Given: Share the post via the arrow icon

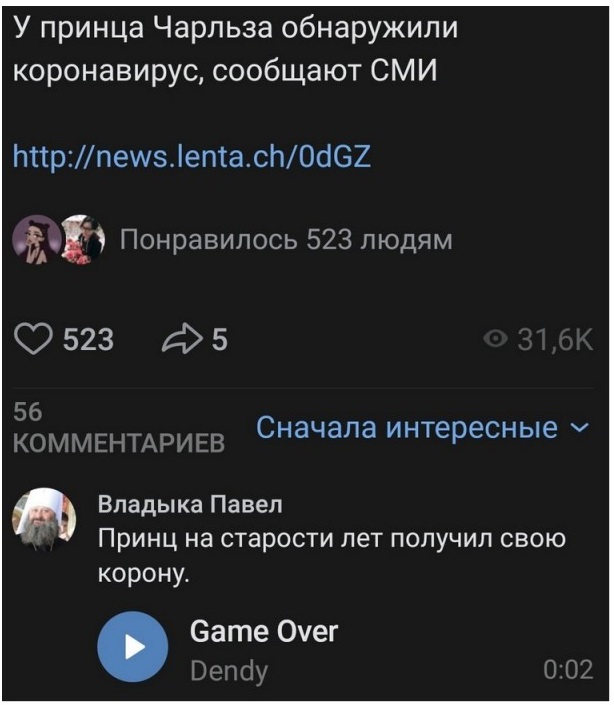Looking at the screenshot, I should pyautogui.click(x=181, y=341).
